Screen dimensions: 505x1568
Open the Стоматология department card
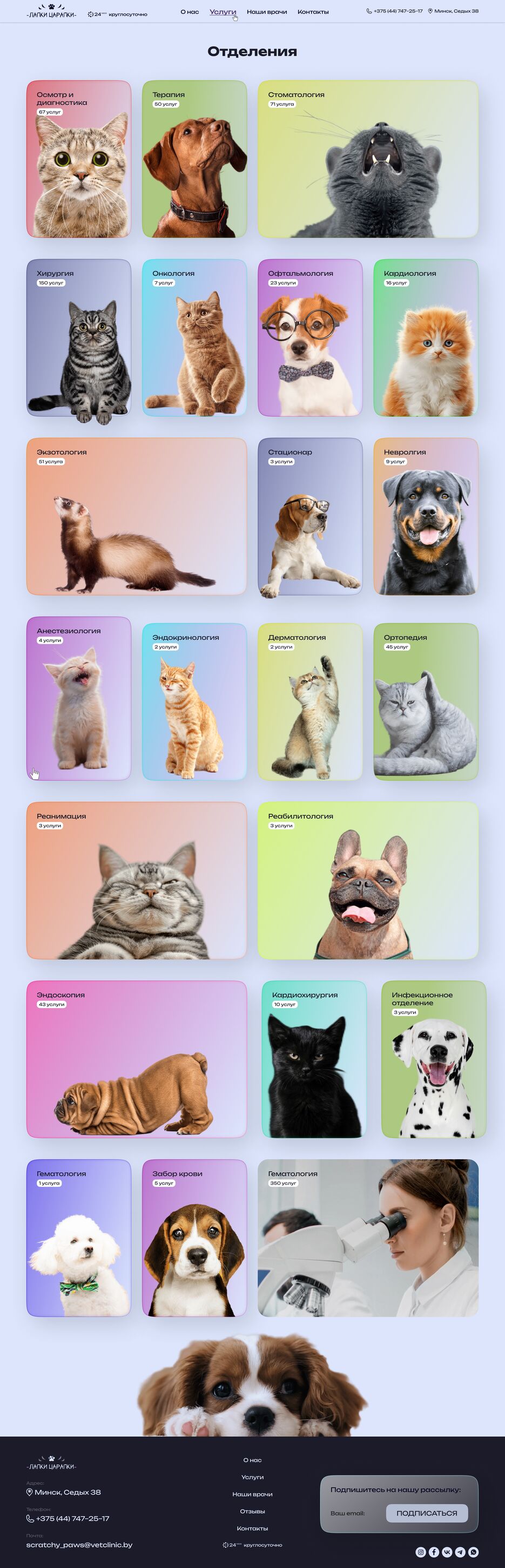click(x=368, y=159)
